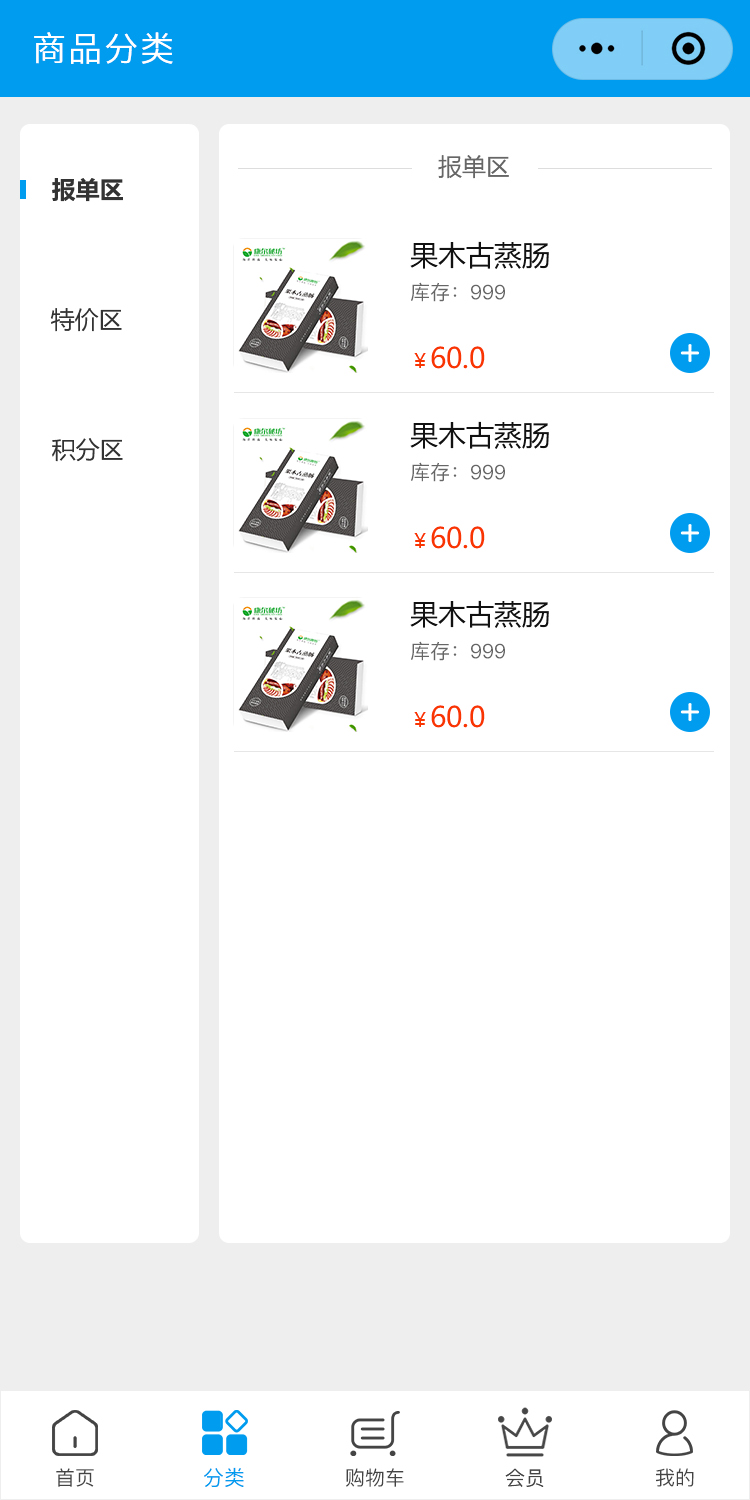Add the second 果木古蒸肠 to cart
Screen dimensions: 750x1500
[689, 533]
